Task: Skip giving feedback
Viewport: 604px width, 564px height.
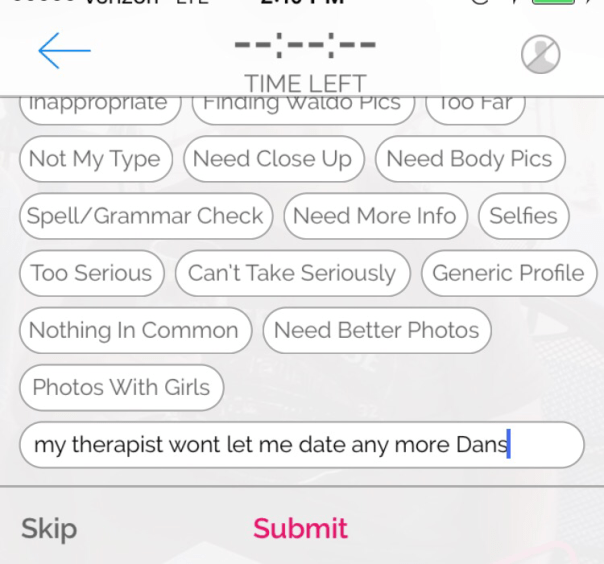Action: point(49,528)
